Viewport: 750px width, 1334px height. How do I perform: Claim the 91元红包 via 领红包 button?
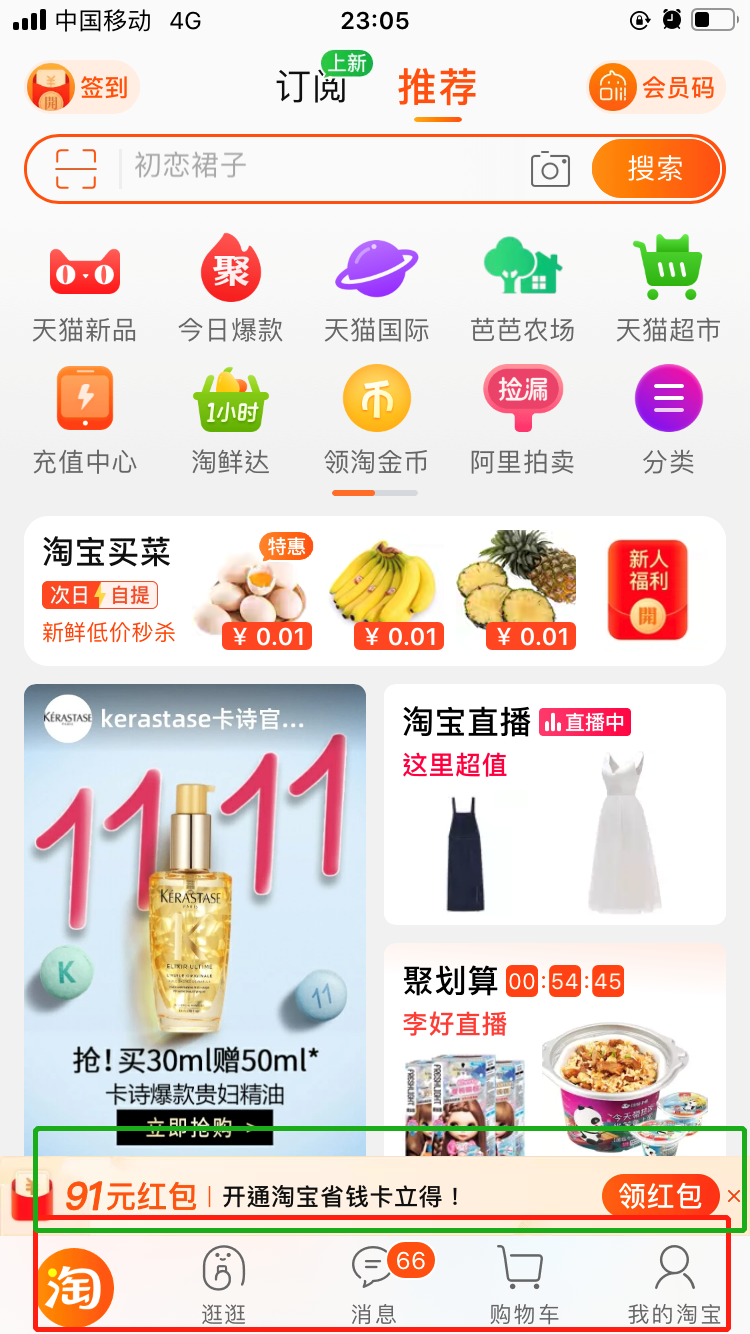coord(661,1196)
